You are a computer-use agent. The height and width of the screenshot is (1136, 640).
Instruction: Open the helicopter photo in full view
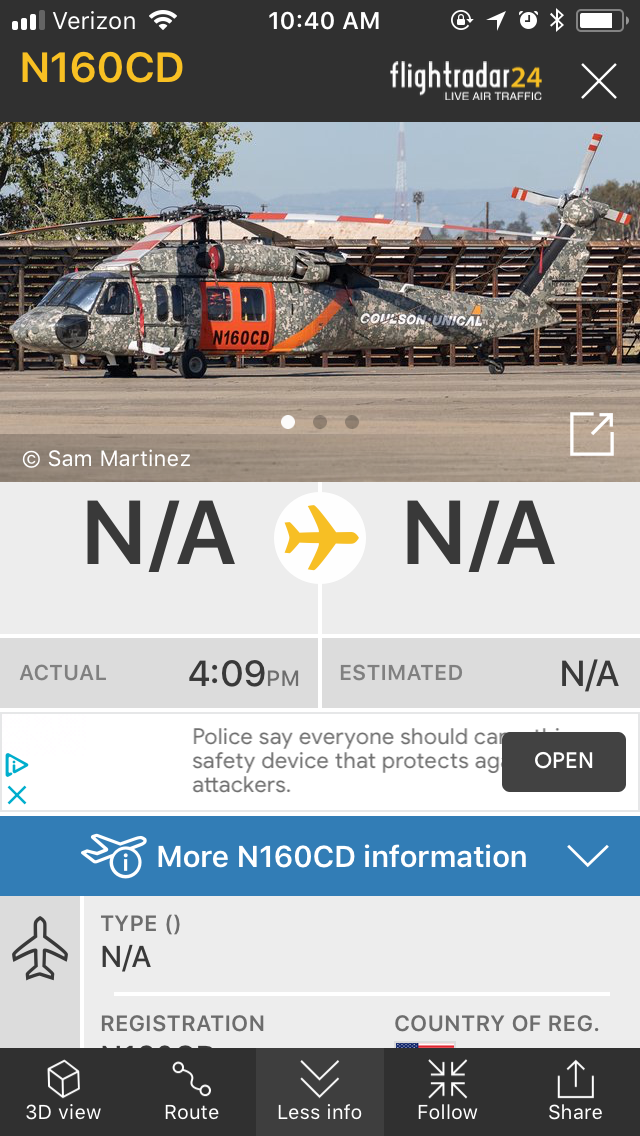590,435
